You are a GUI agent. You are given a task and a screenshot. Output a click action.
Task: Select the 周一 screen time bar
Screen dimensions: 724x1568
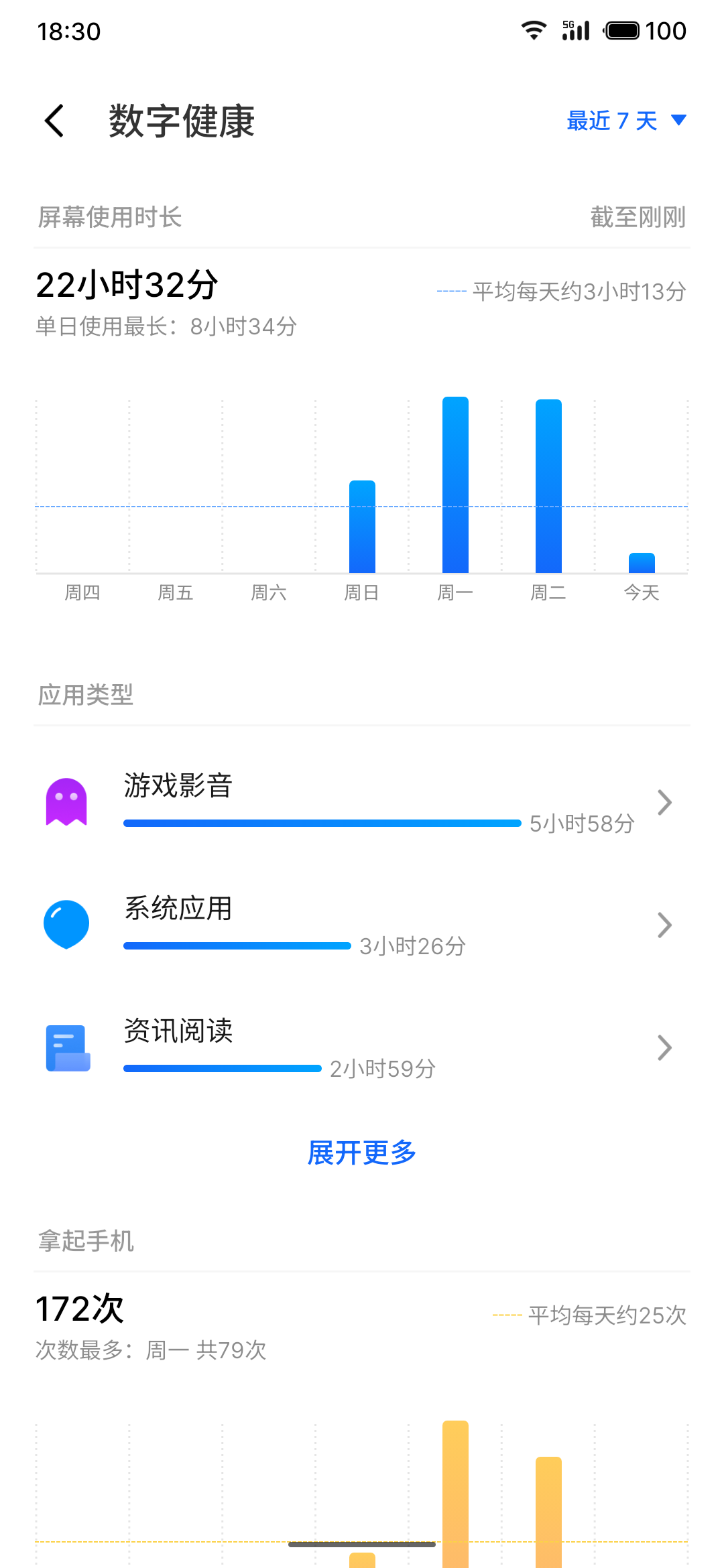pos(455,485)
